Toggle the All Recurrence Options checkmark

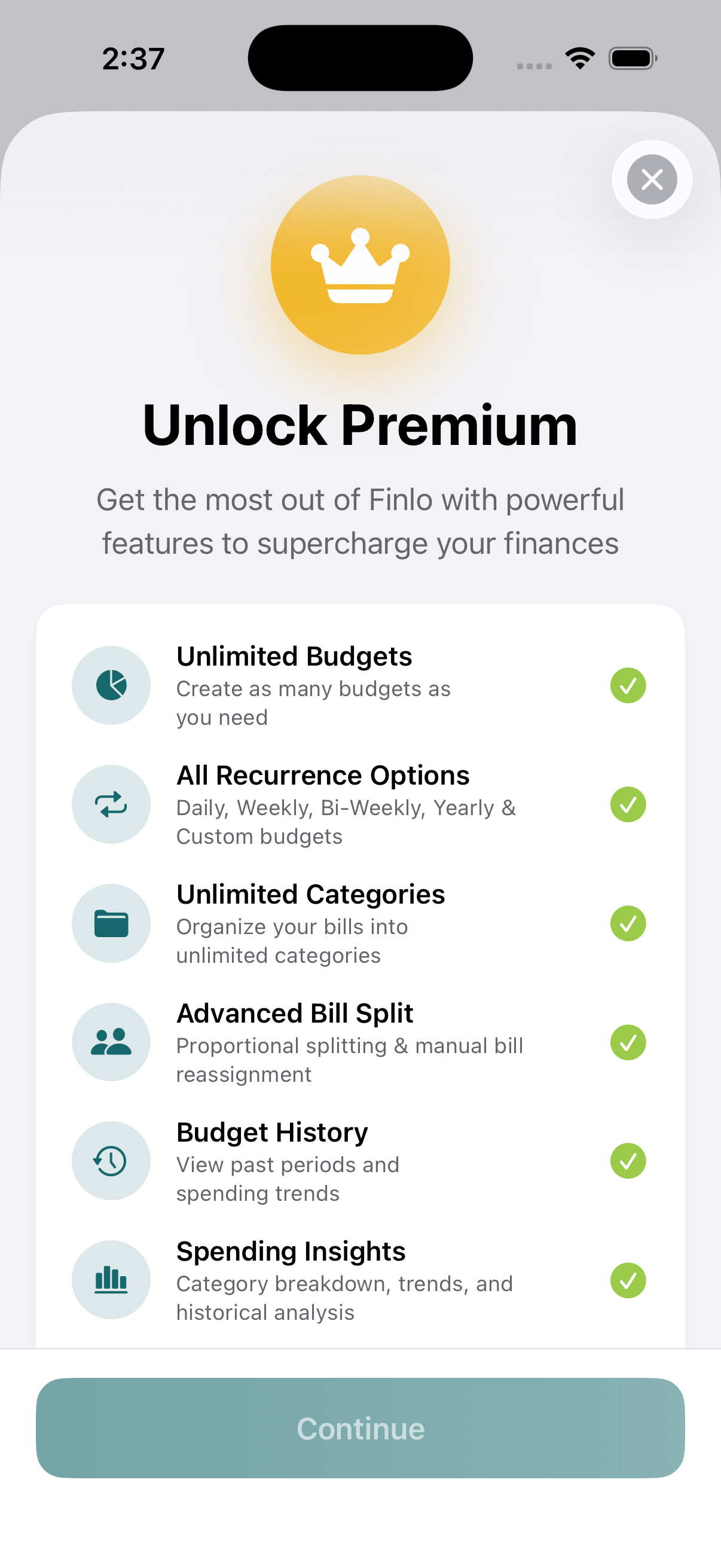tap(628, 805)
